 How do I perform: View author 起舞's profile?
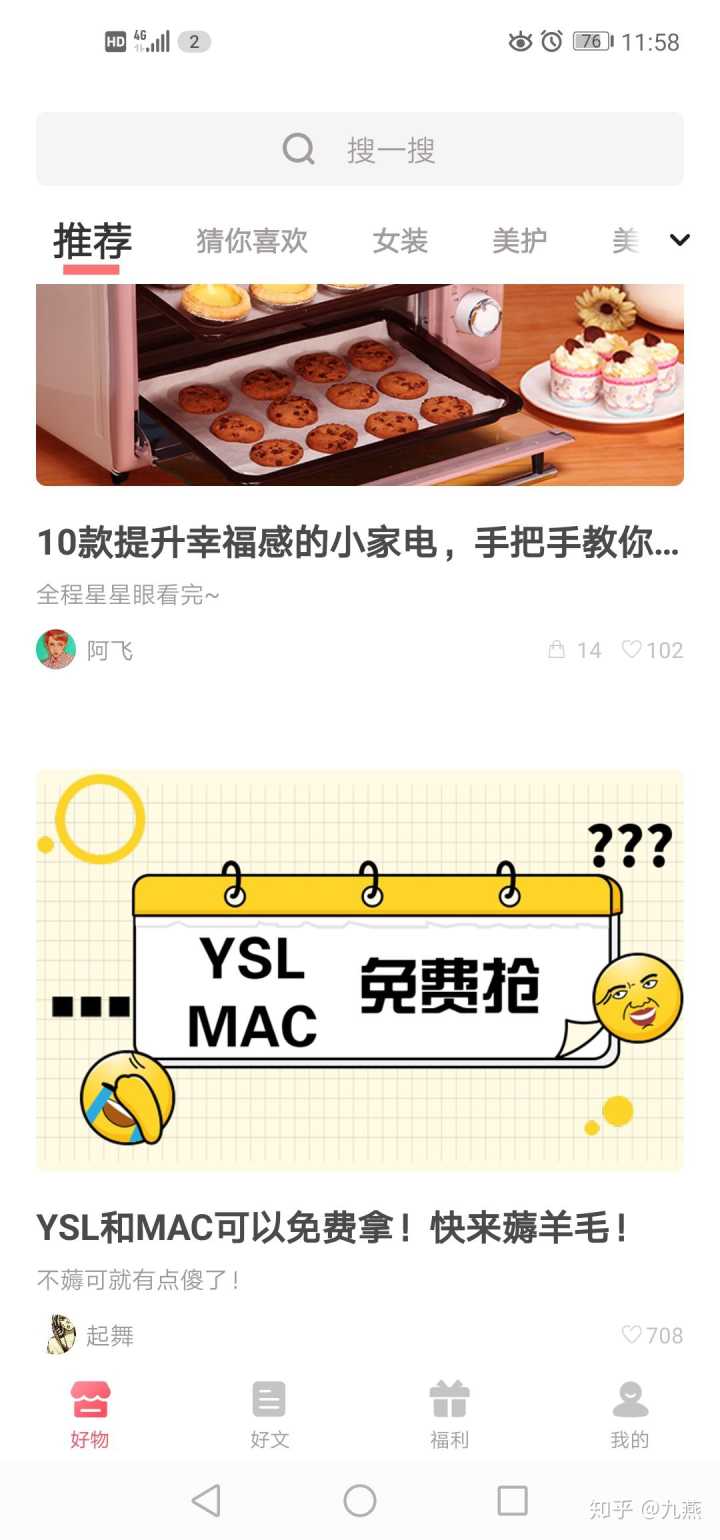click(x=61, y=1335)
